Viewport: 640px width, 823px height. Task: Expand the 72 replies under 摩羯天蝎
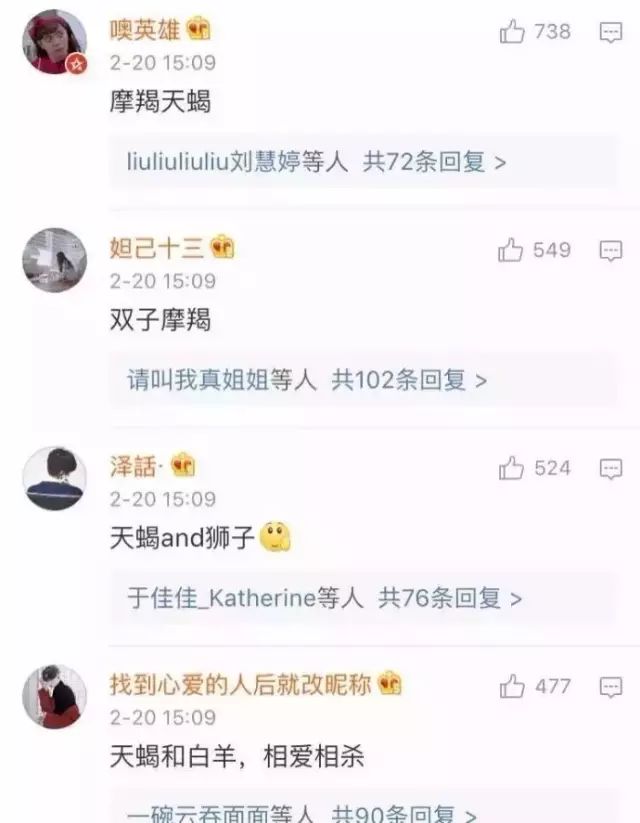pos(316,162)
